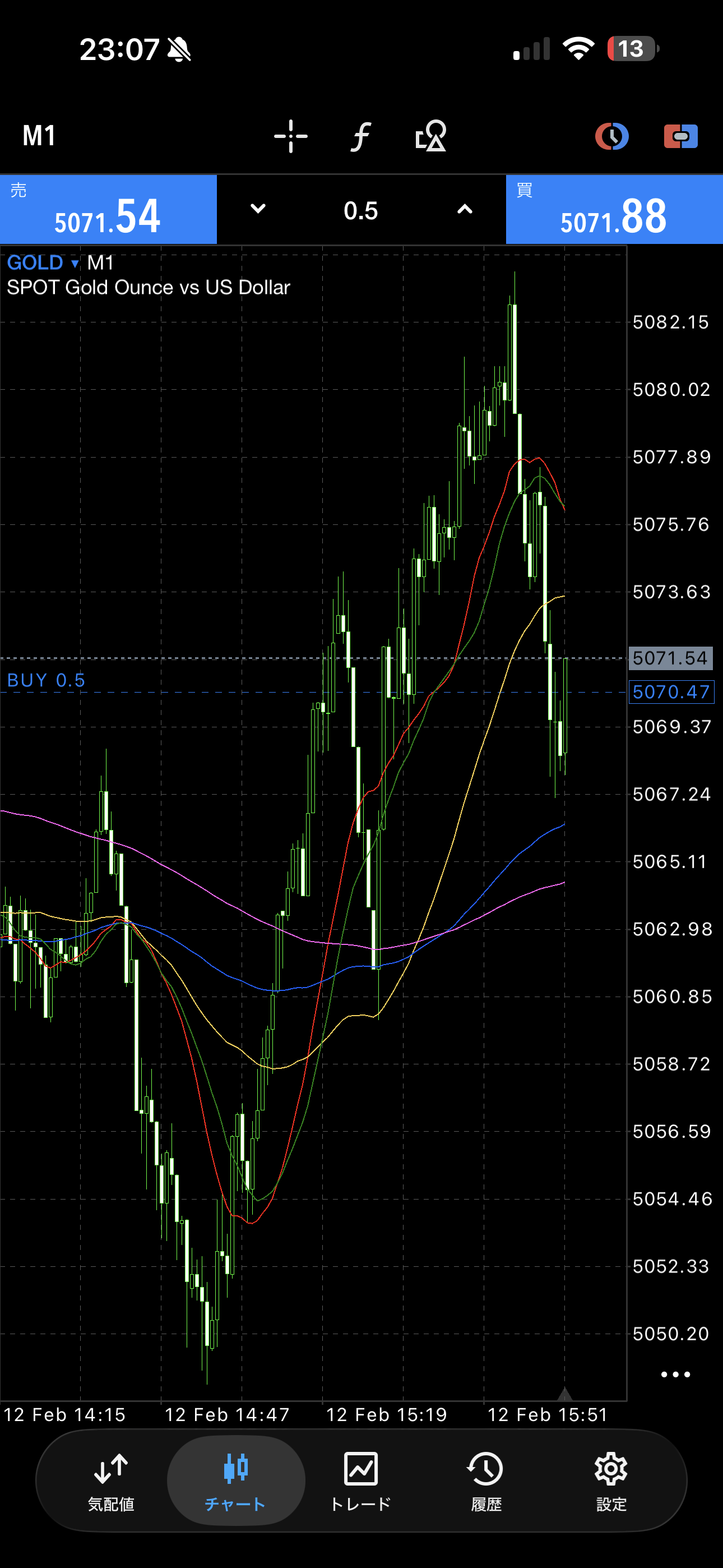Sell gold at 5071.54
The image size is (723, 1568).
pos(108,210)
